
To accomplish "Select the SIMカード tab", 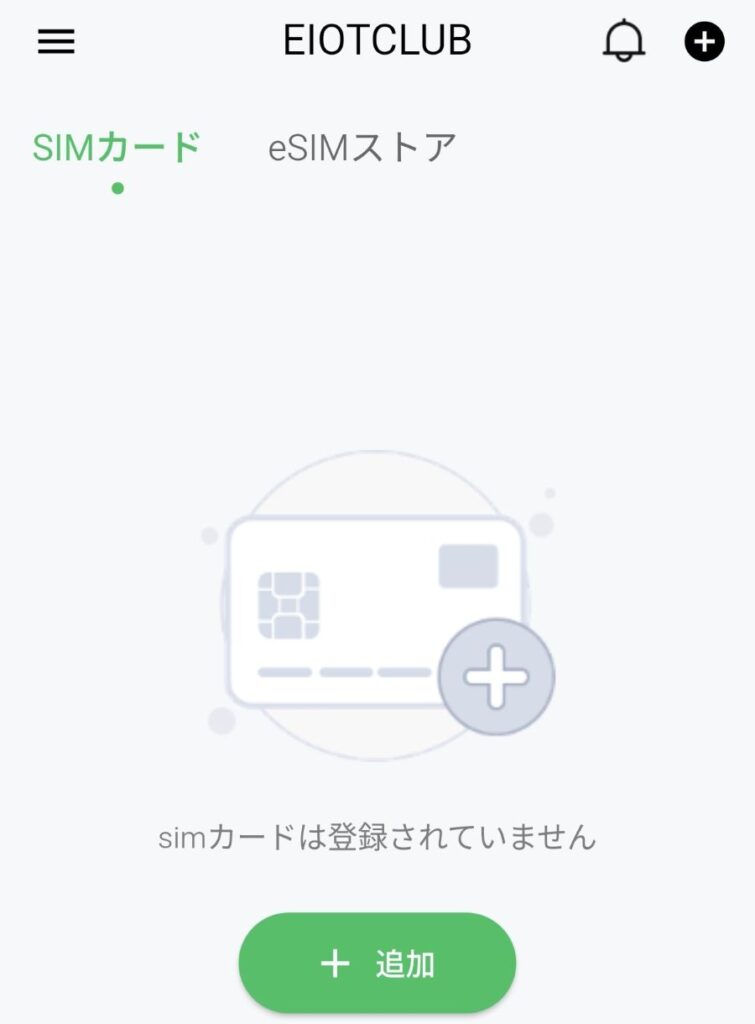I will point(117,149).
